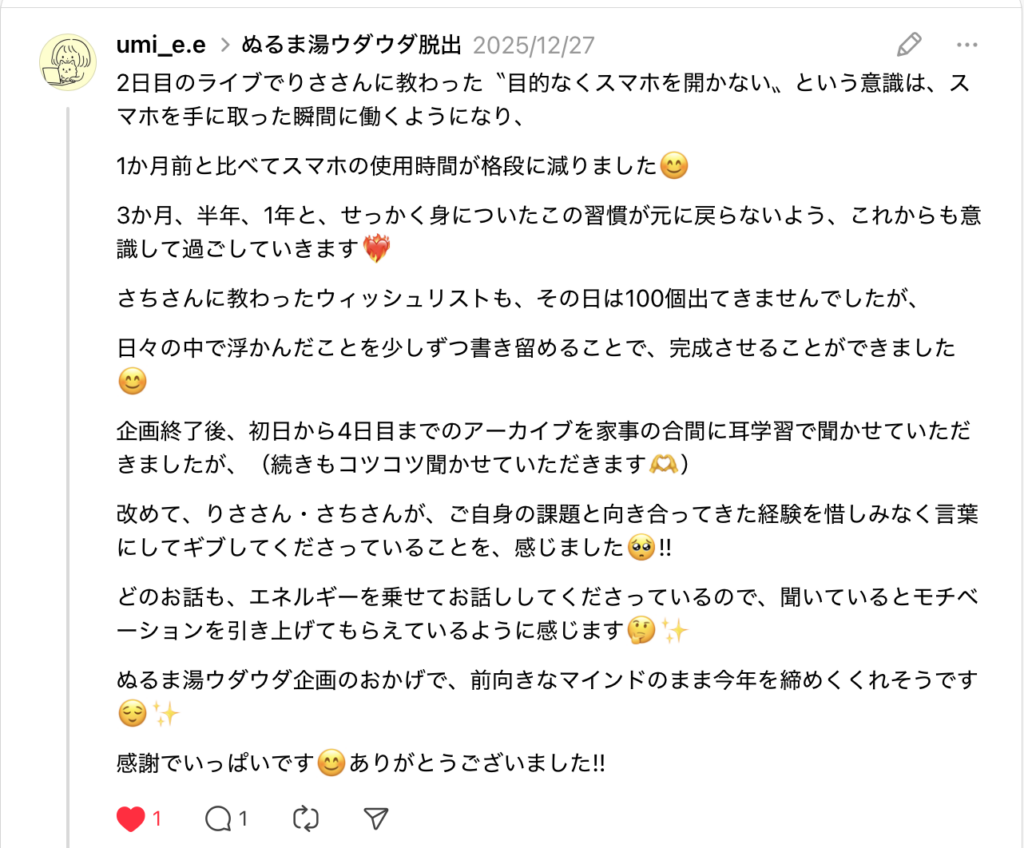Unlike the post with the heart icon
The width and height of the screenshot is (1024, 848).
coord(130,819)
